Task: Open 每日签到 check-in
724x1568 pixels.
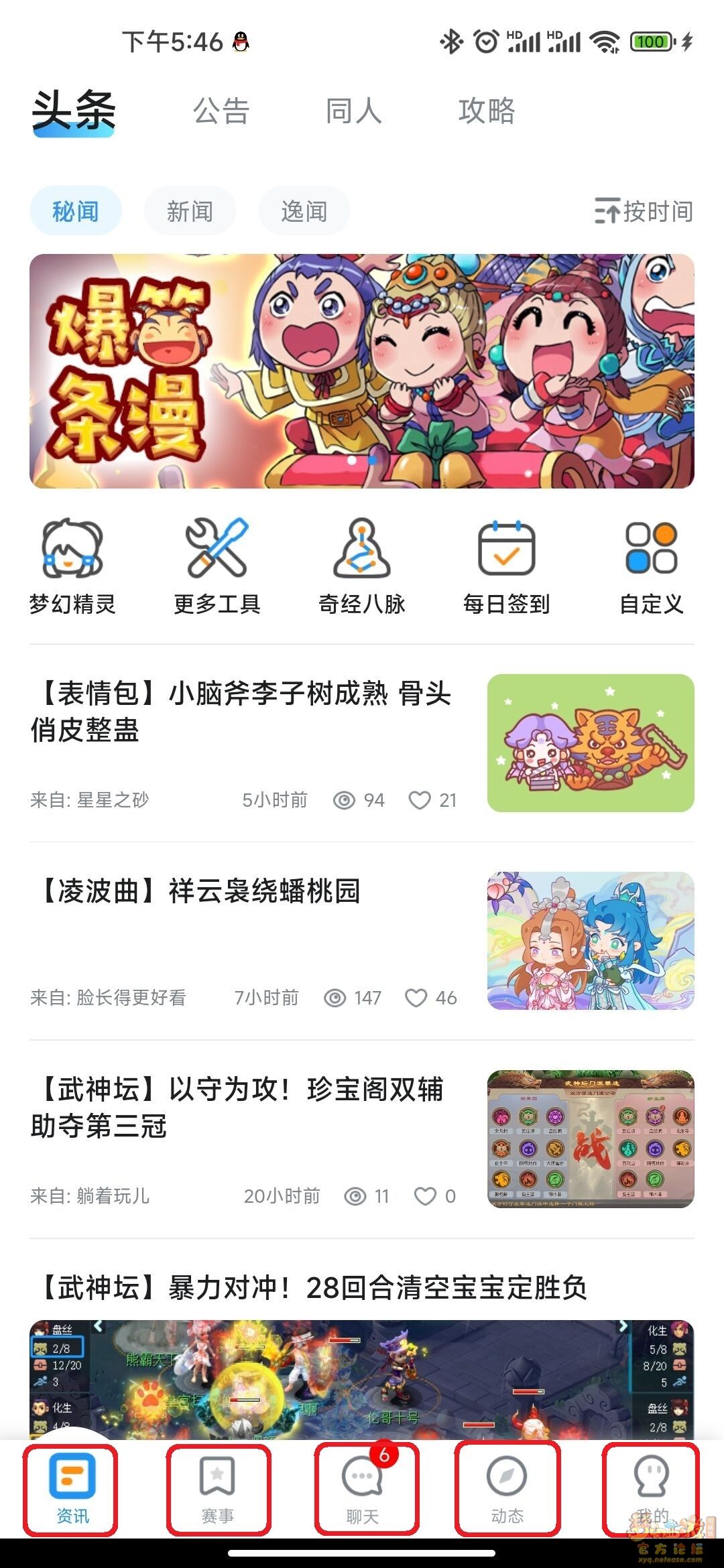Action: coord(506,566)
